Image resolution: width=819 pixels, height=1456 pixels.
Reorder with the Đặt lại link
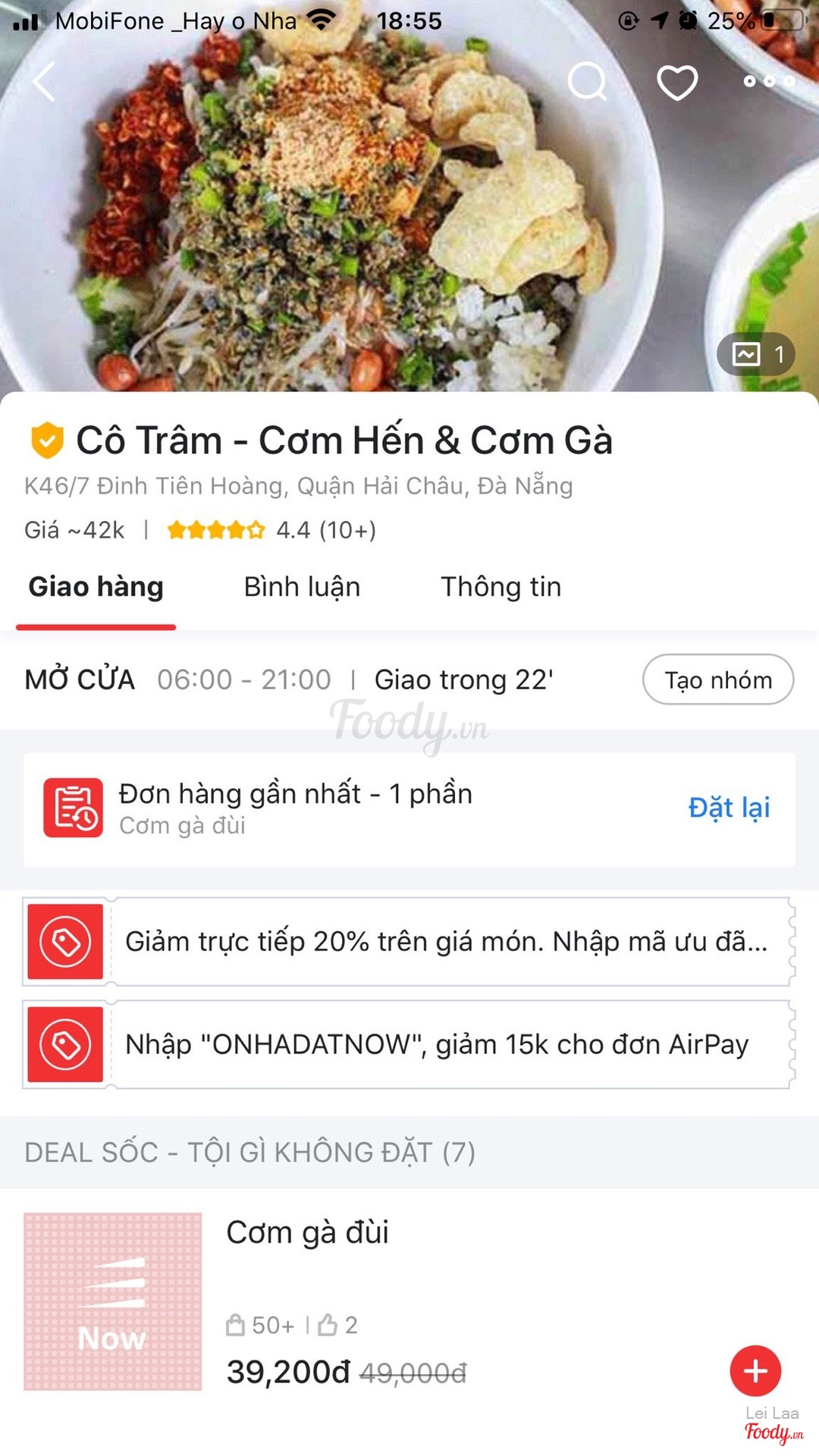[x=729, y=808]
